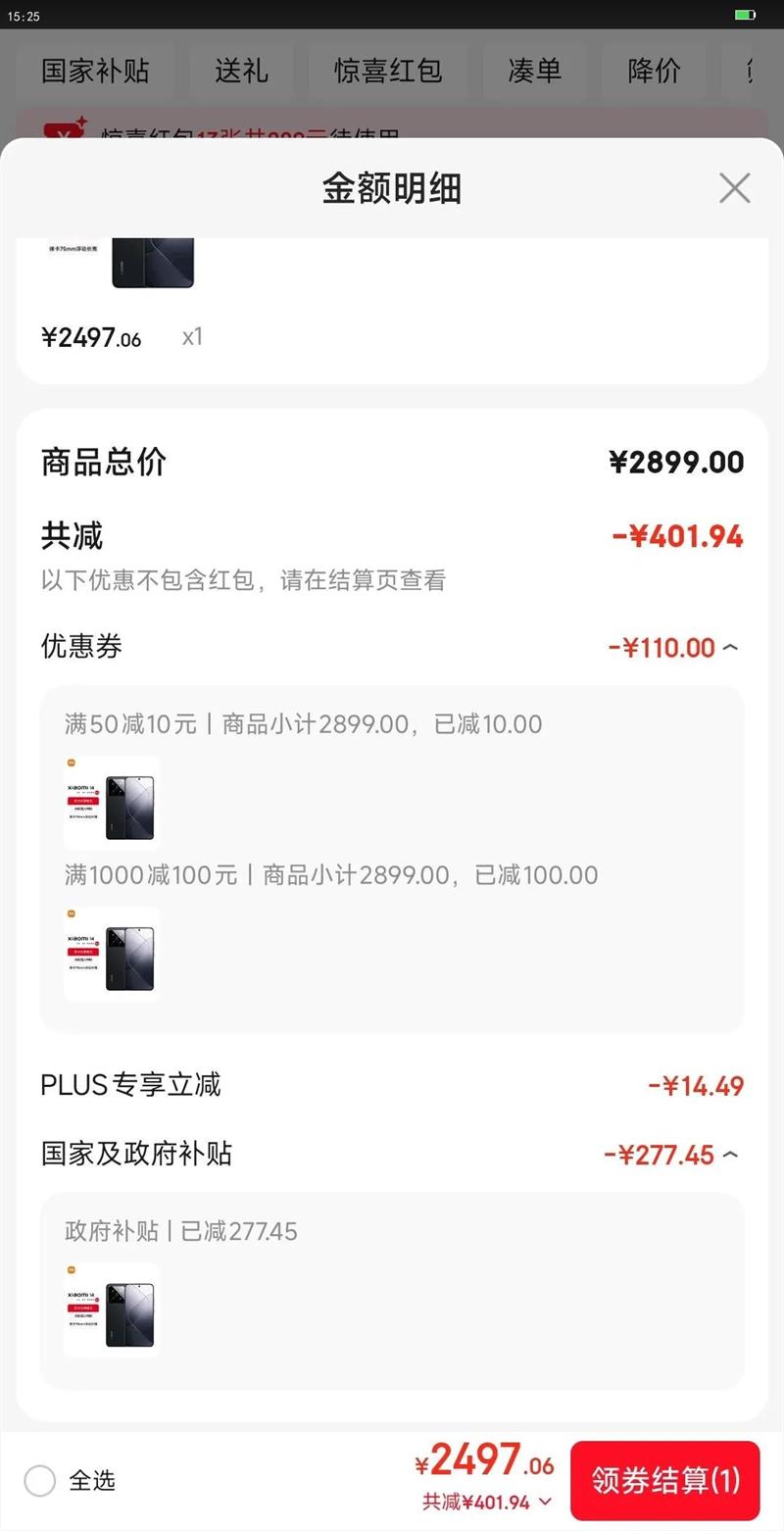
Task: Tap 领券结算(1) to check out
Action: pyautogui.click(x=664, y=1480)
